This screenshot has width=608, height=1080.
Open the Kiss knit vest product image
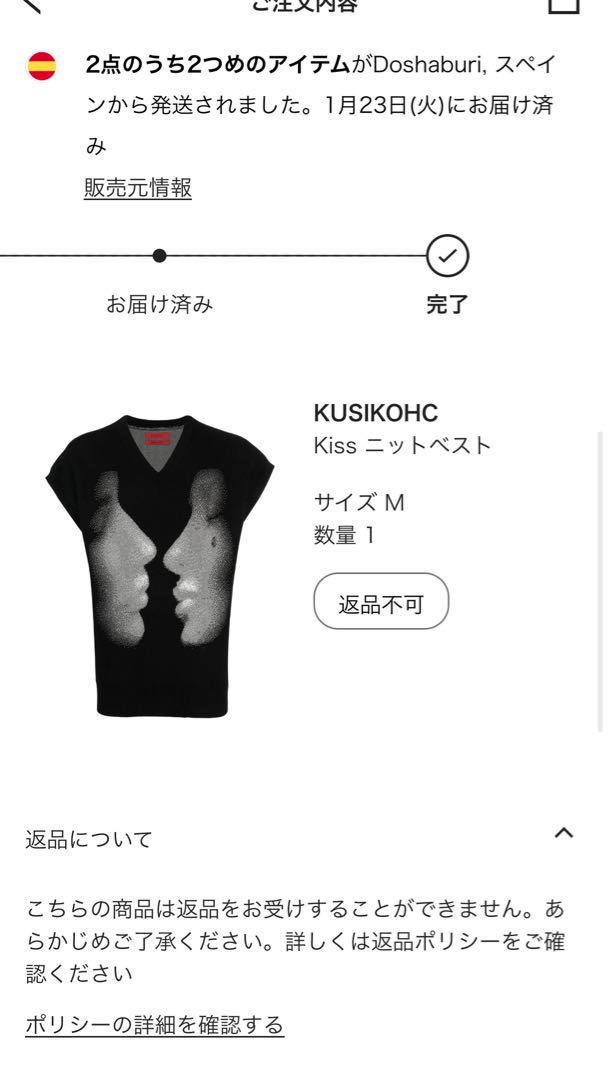[160, 566]
